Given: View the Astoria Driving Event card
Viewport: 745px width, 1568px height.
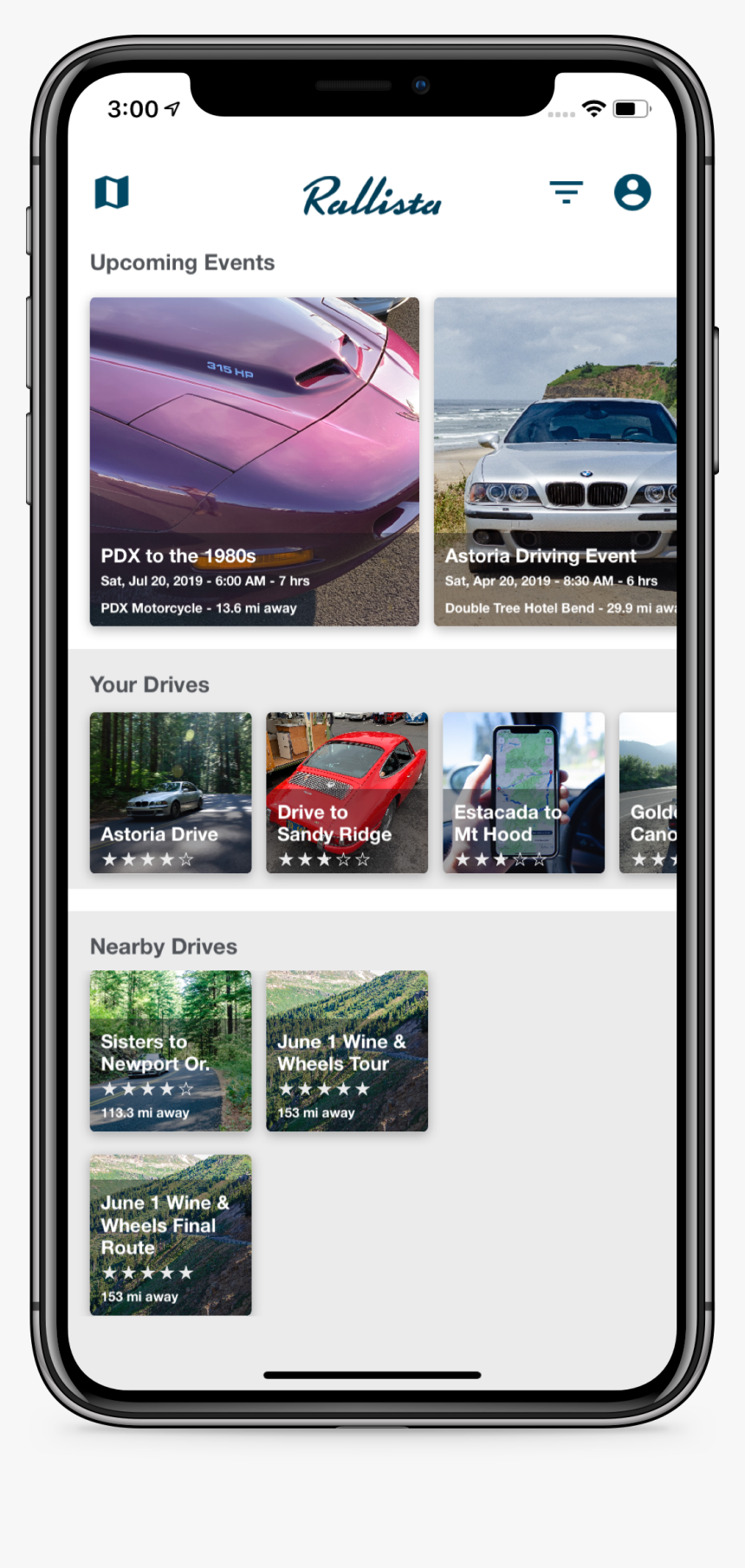Looking at the screenshot, I should 554,461.
